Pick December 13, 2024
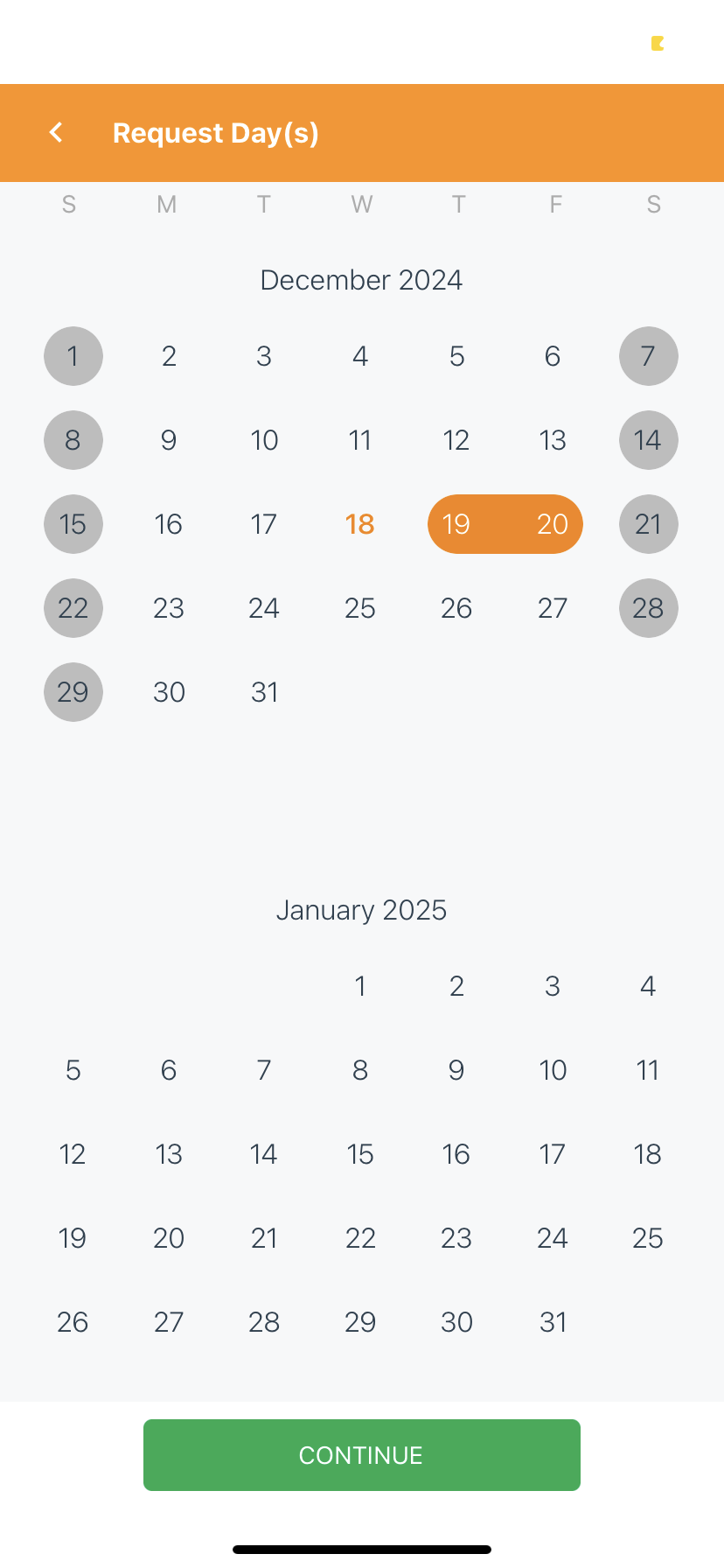Viewport: 724px width, 1568px height. [553, 440]
